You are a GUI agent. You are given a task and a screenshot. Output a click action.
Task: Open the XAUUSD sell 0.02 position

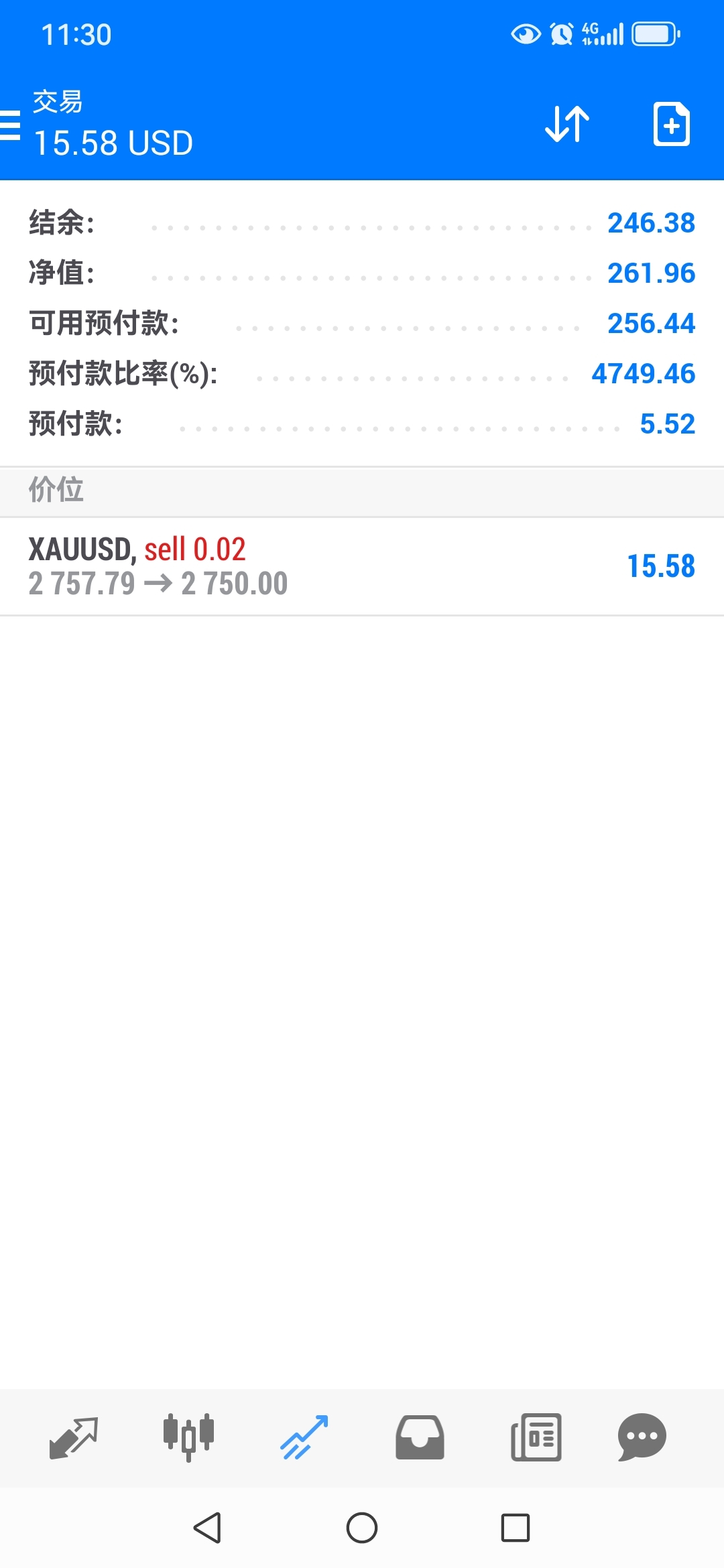(362, 566)
